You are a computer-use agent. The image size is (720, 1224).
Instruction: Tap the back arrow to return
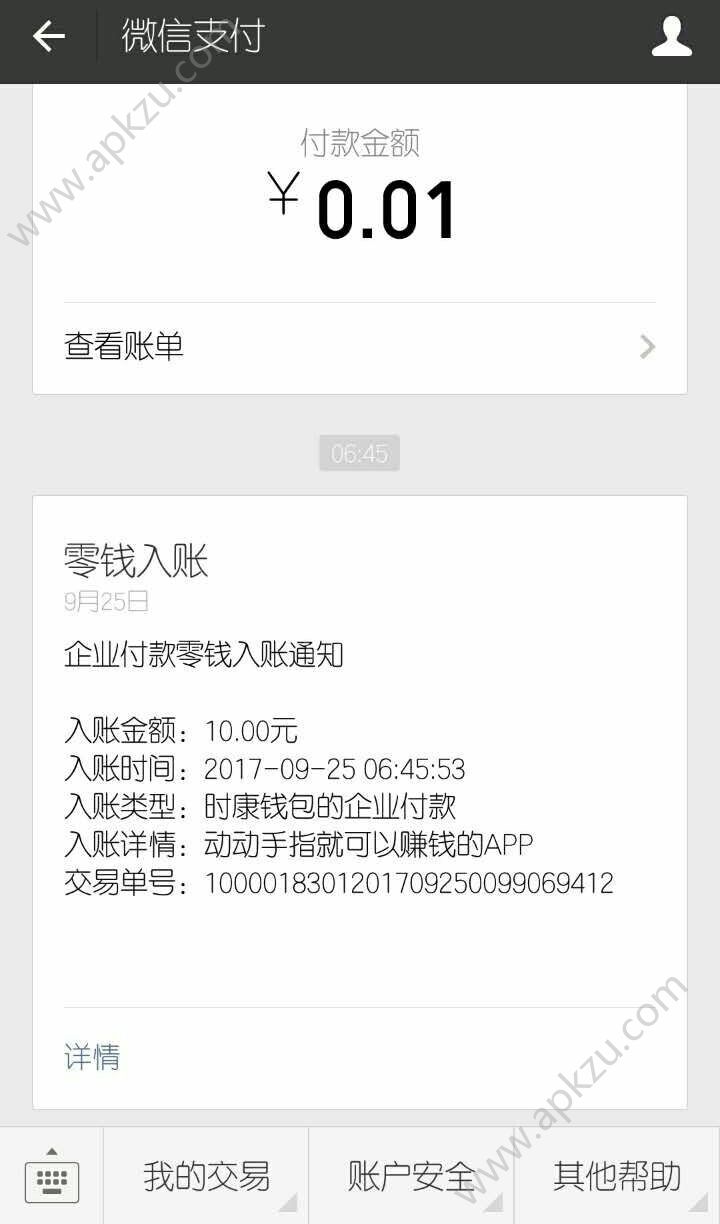(47, 38)
